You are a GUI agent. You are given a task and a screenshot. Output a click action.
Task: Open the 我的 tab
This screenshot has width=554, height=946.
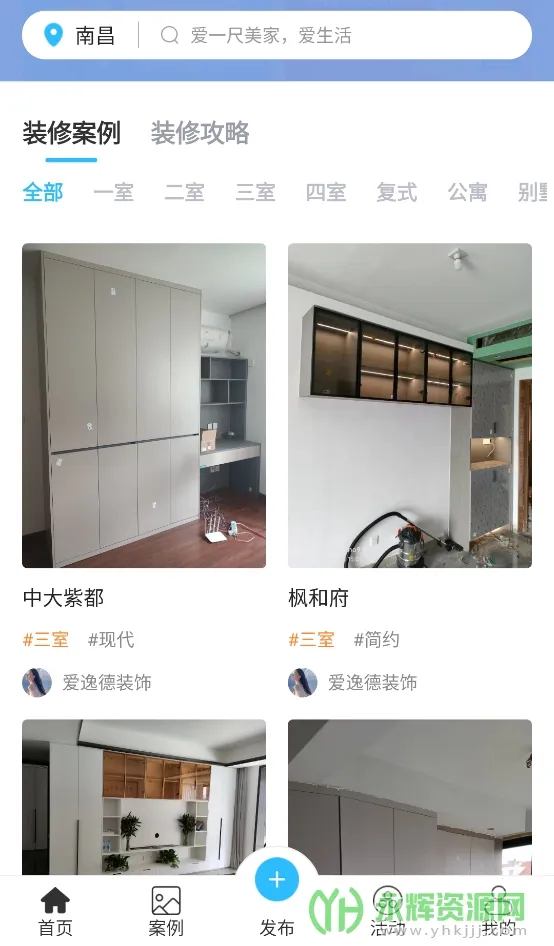point(498,912)
